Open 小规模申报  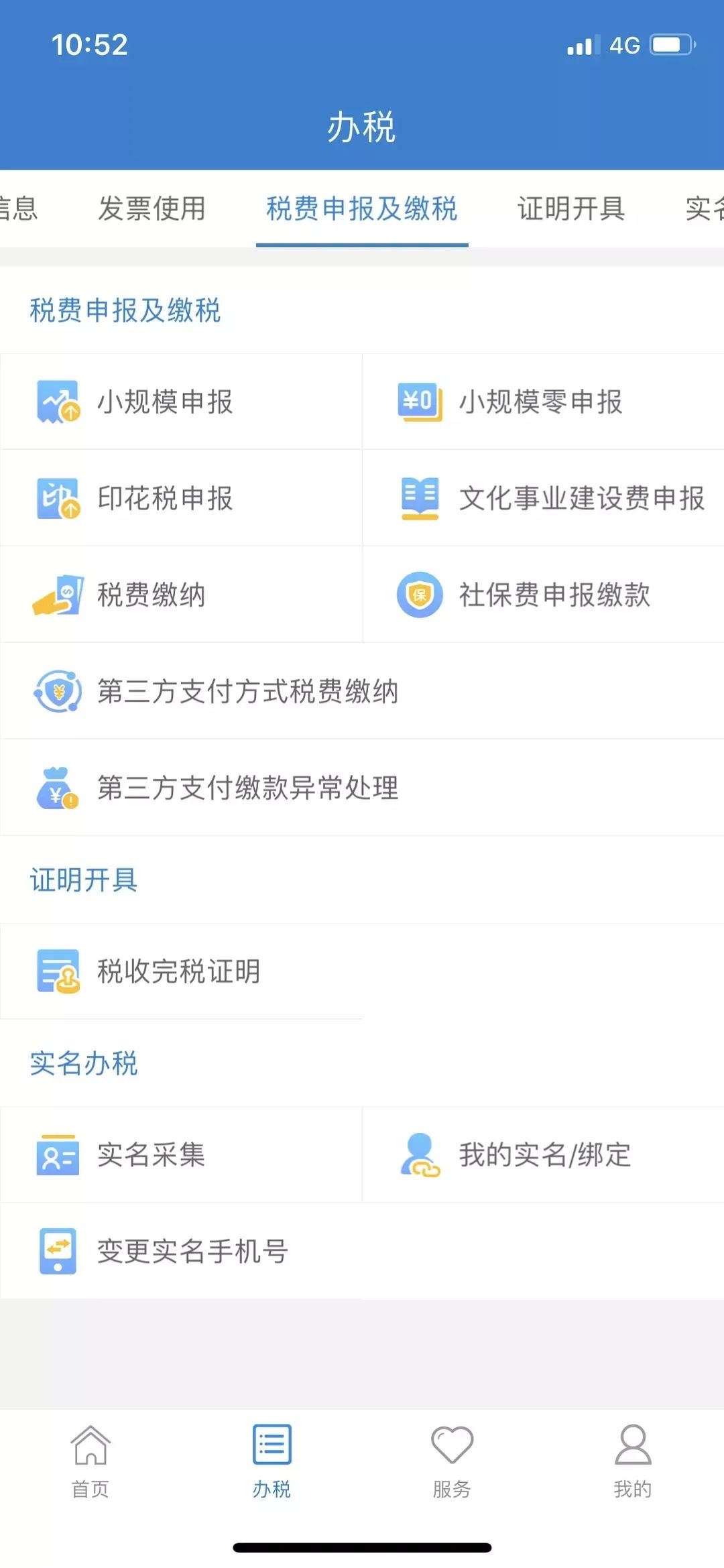point(181,402)
